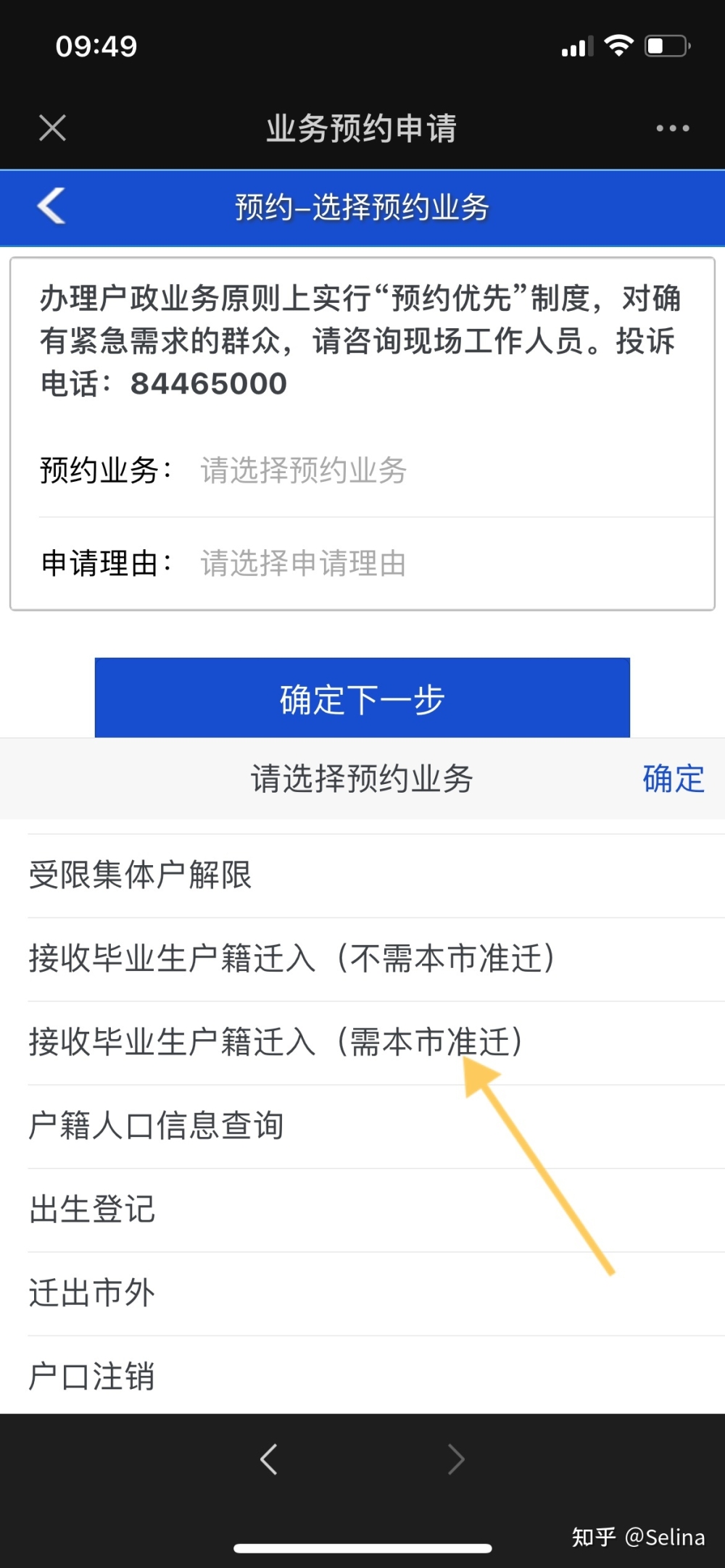
Task: Go forward with bottom browser arrow
Action: 455,1459
